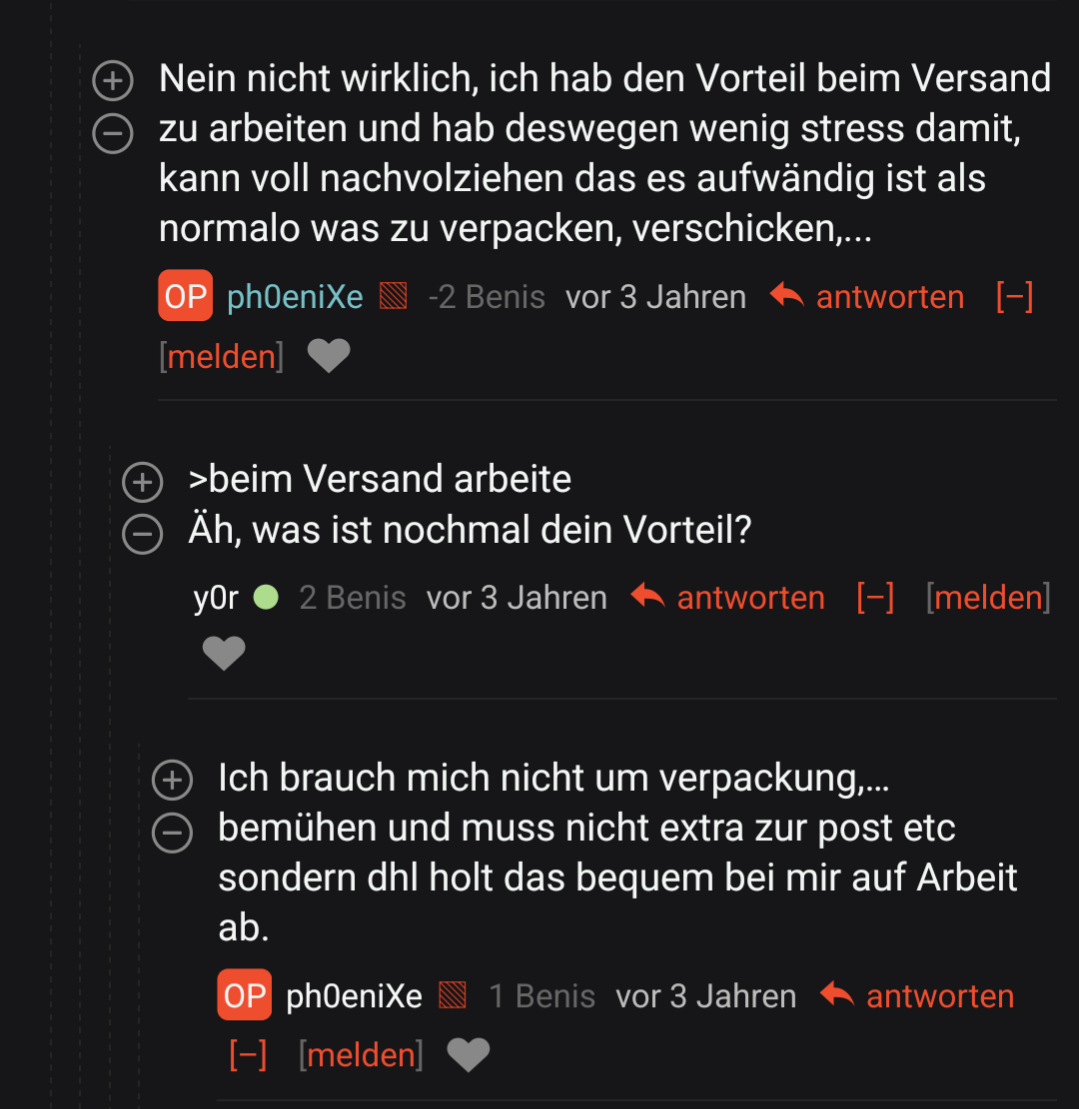The image size is (1079, 1109).
Task: Downvote the "Ich brauch mich nicht" comment
Action: coord(172,833)
